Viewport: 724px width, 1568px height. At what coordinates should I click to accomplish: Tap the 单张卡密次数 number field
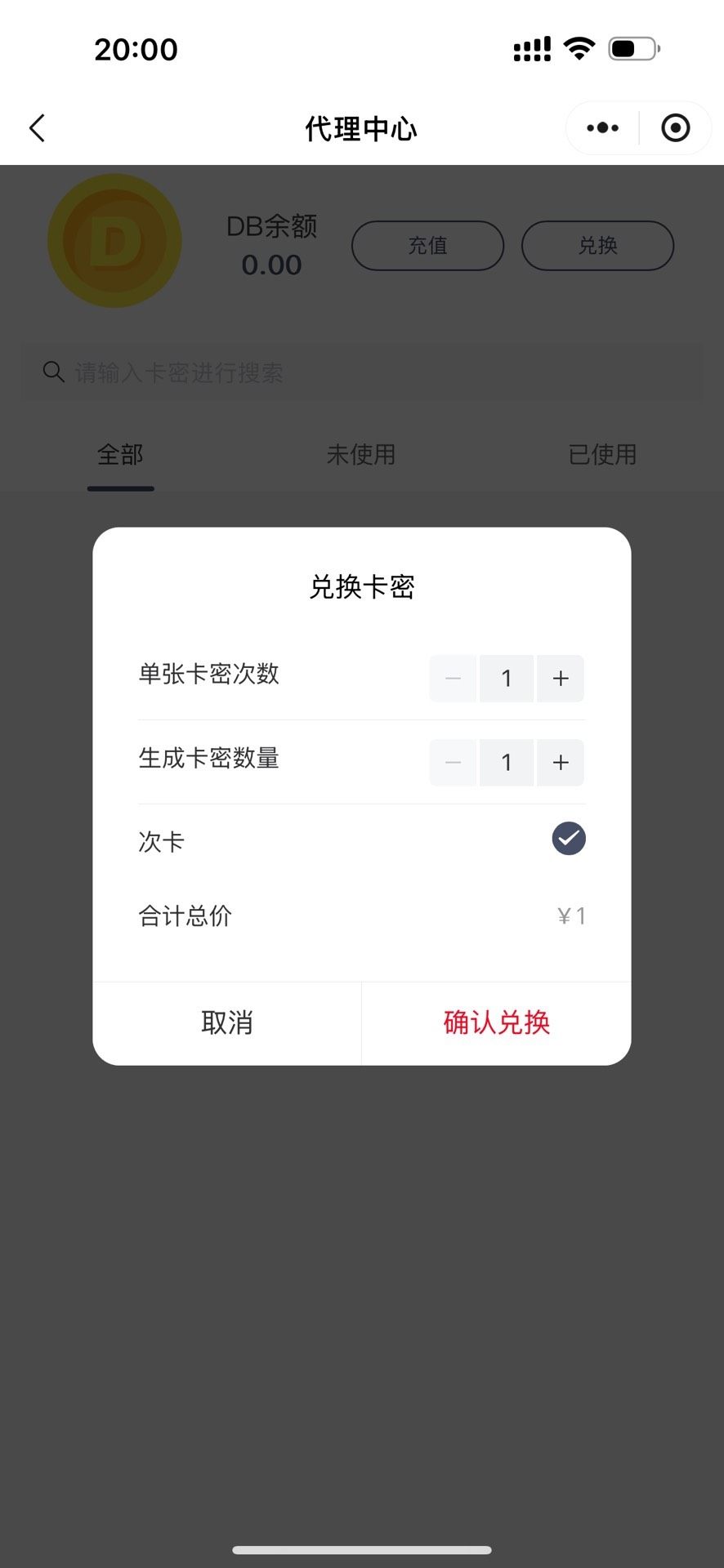pos(507,678)
